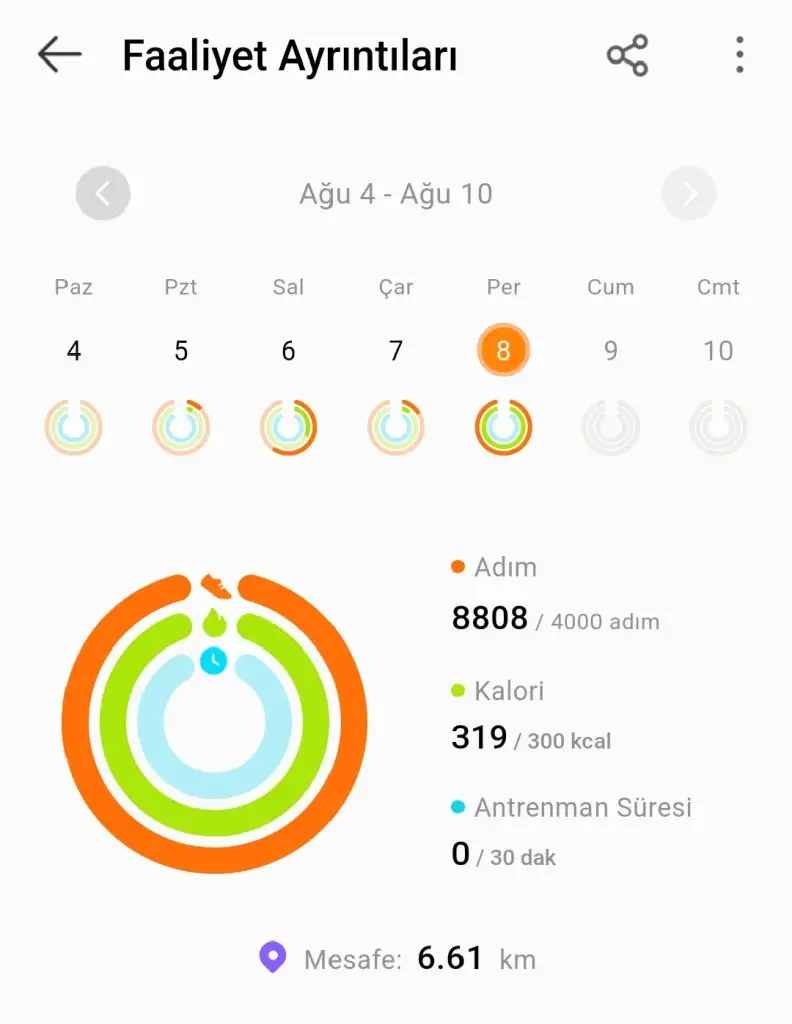
Task: Select Sal 6 in the week
Action: click(288, 351)
